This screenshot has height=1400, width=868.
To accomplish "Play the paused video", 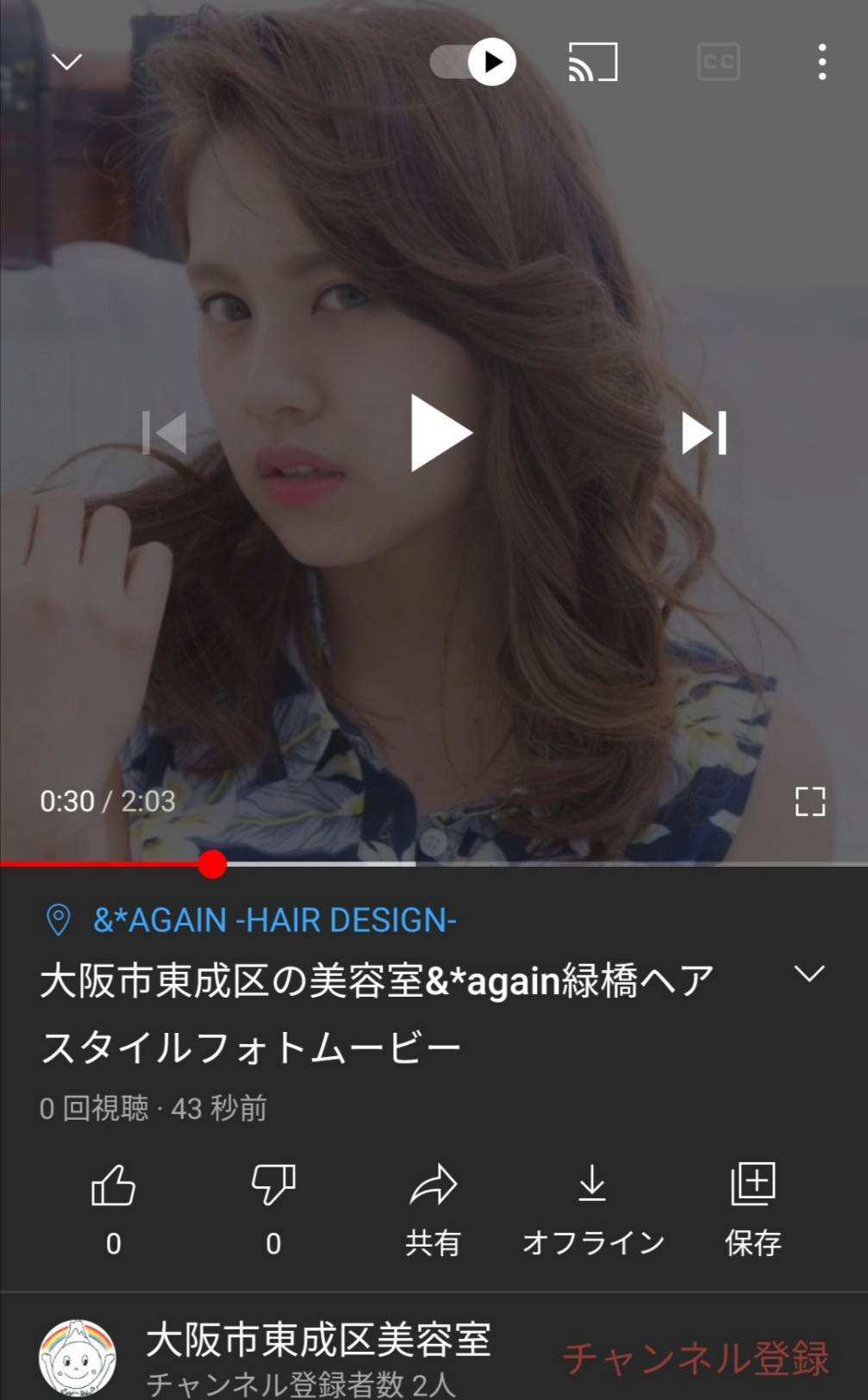I will pyautogui.click(x=440, y=432).
